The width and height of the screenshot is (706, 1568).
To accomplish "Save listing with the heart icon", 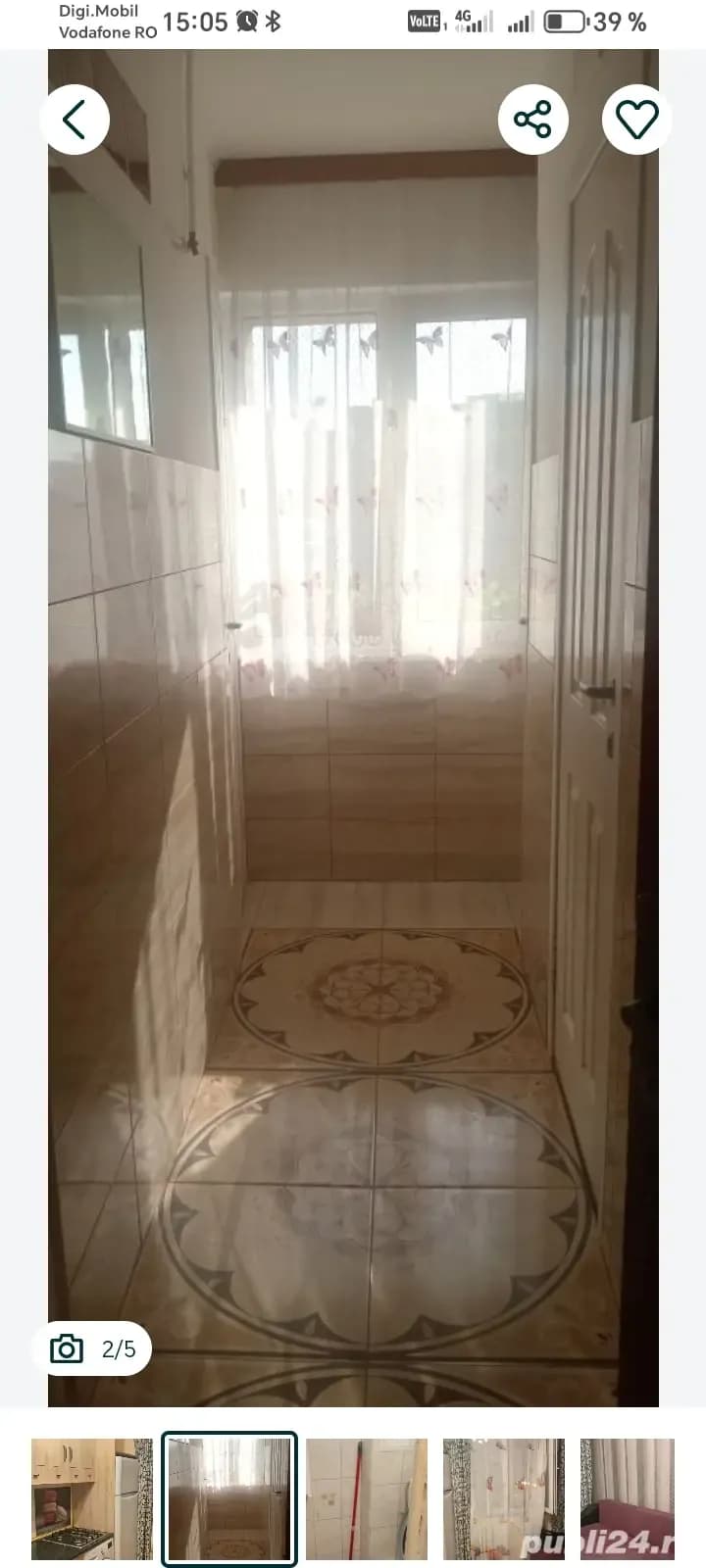I will point(636,120).
